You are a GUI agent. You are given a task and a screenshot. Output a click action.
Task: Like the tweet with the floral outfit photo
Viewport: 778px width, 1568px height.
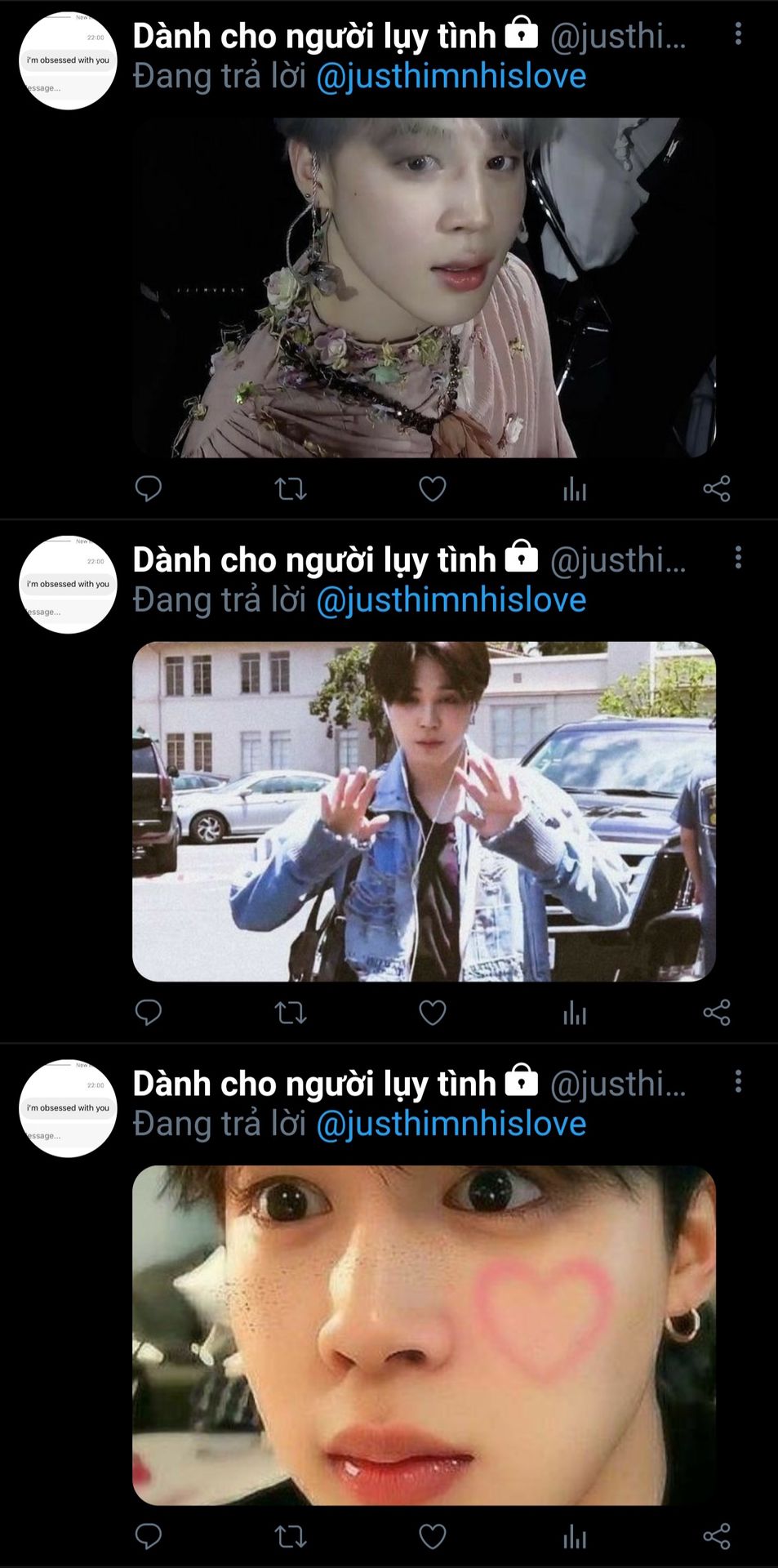pos(432,489)
